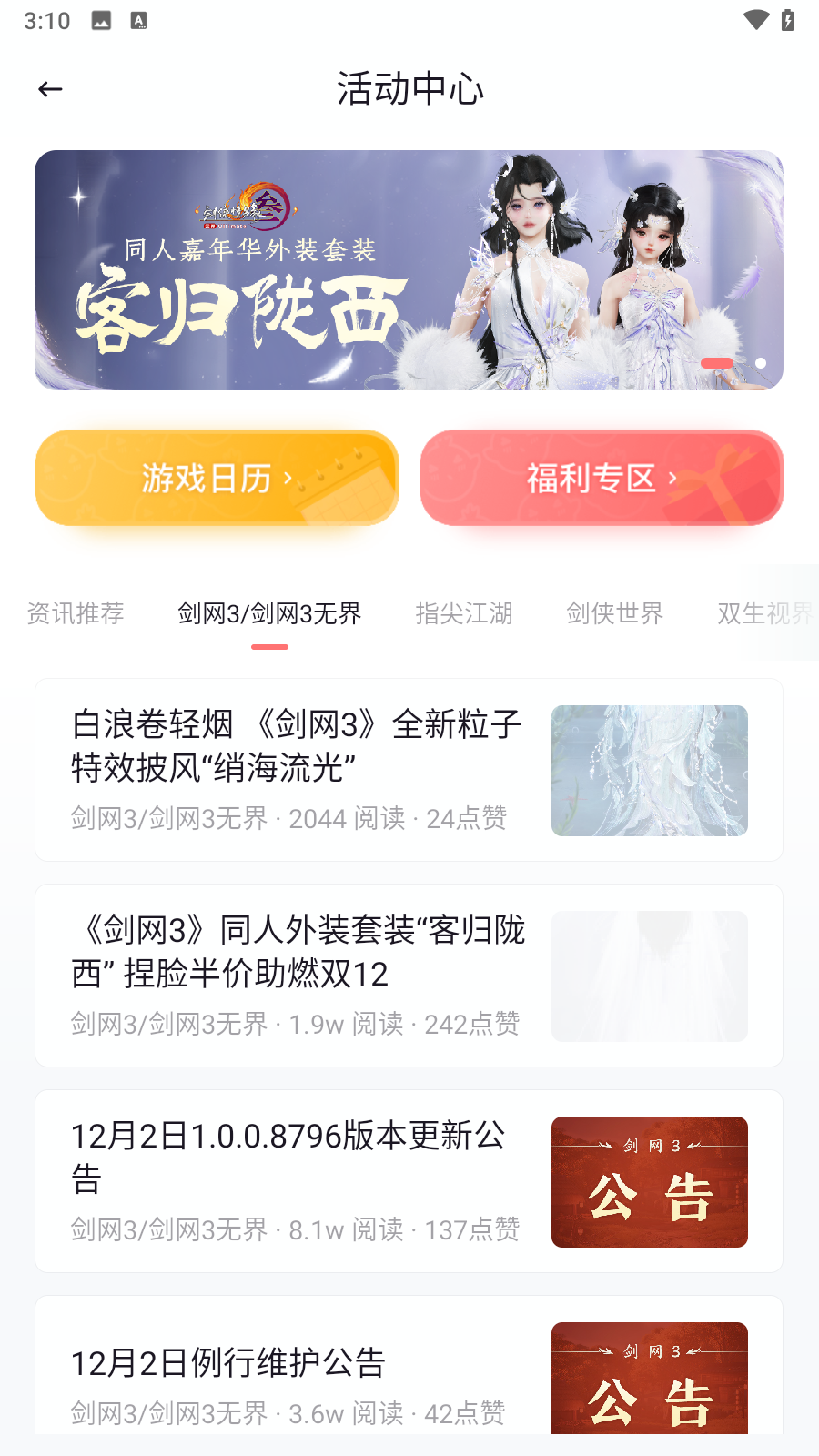Open 游戏日历
Image resolution: width=819 pixels, height=1456 pixels.
pyautogui.click(x=217, y=478)
